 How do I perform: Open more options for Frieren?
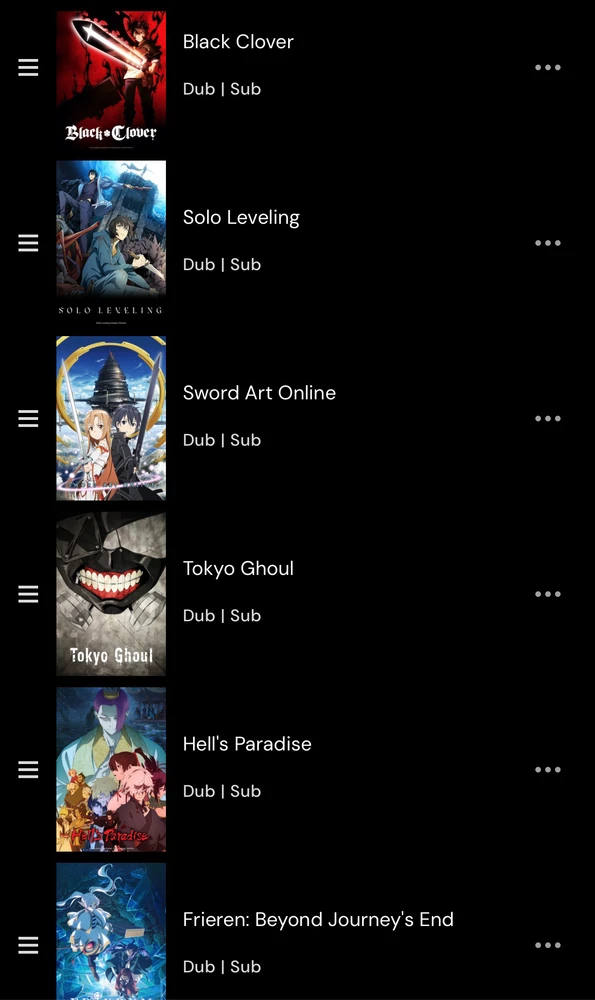tap(548, 945)
